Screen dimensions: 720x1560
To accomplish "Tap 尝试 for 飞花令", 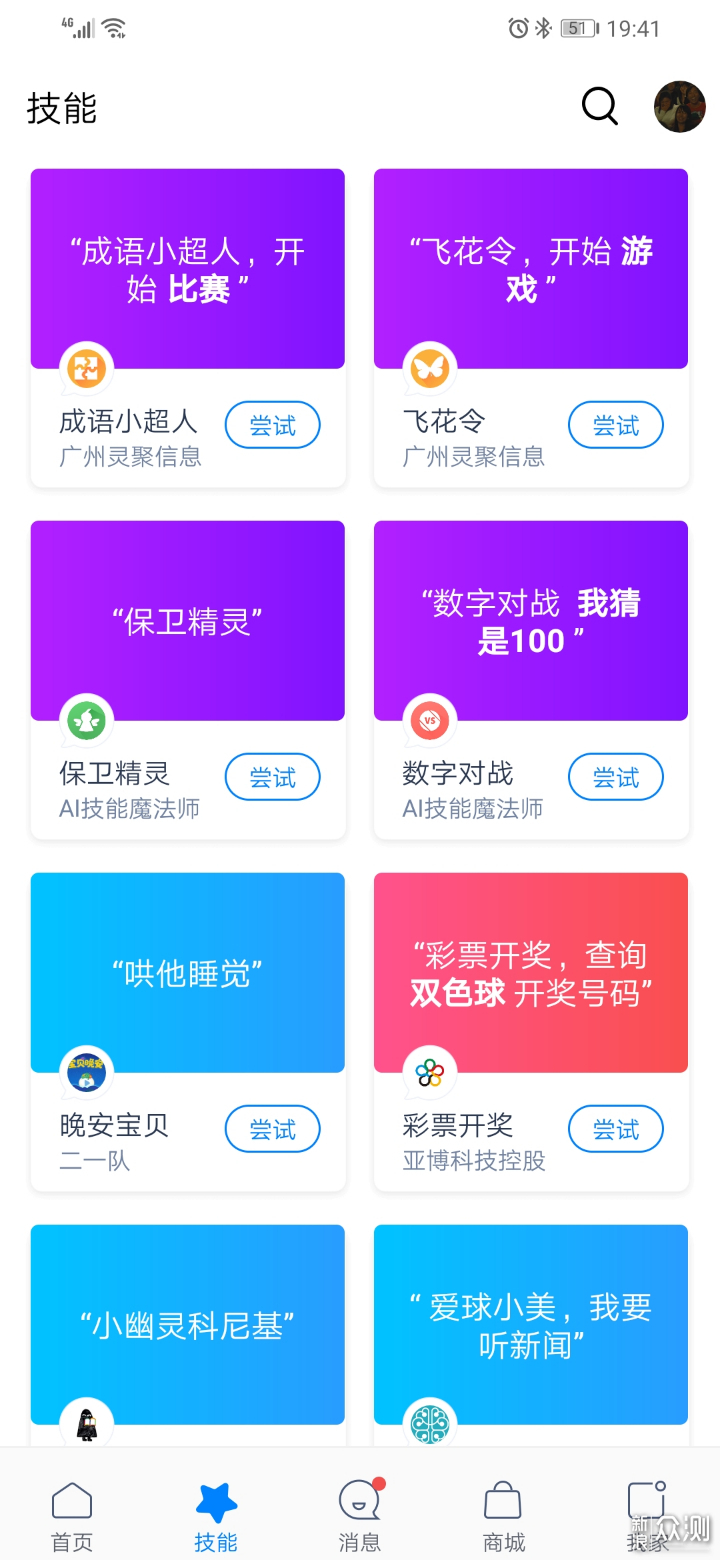I will 615,426.
